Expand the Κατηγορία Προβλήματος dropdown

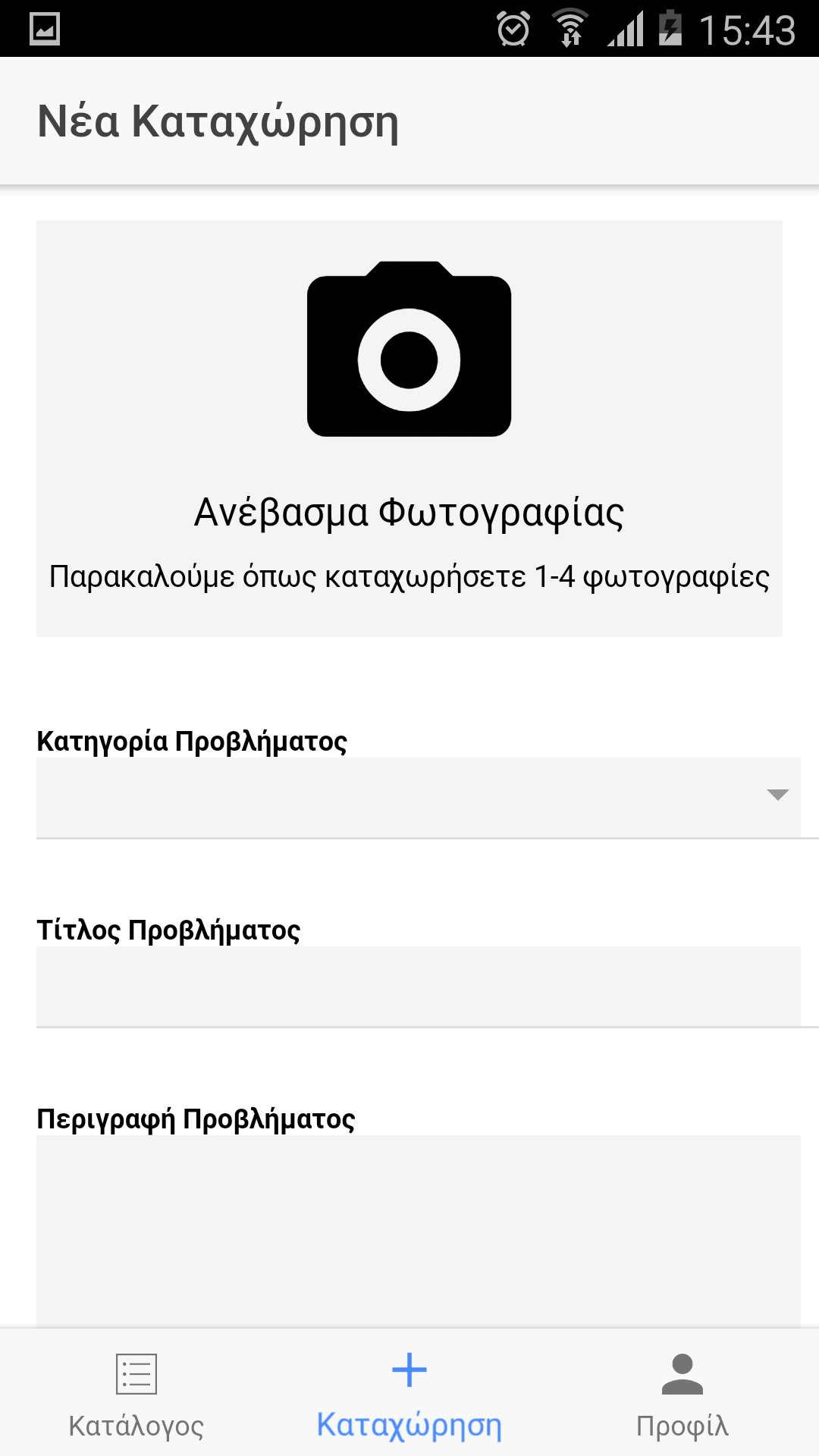418,797
